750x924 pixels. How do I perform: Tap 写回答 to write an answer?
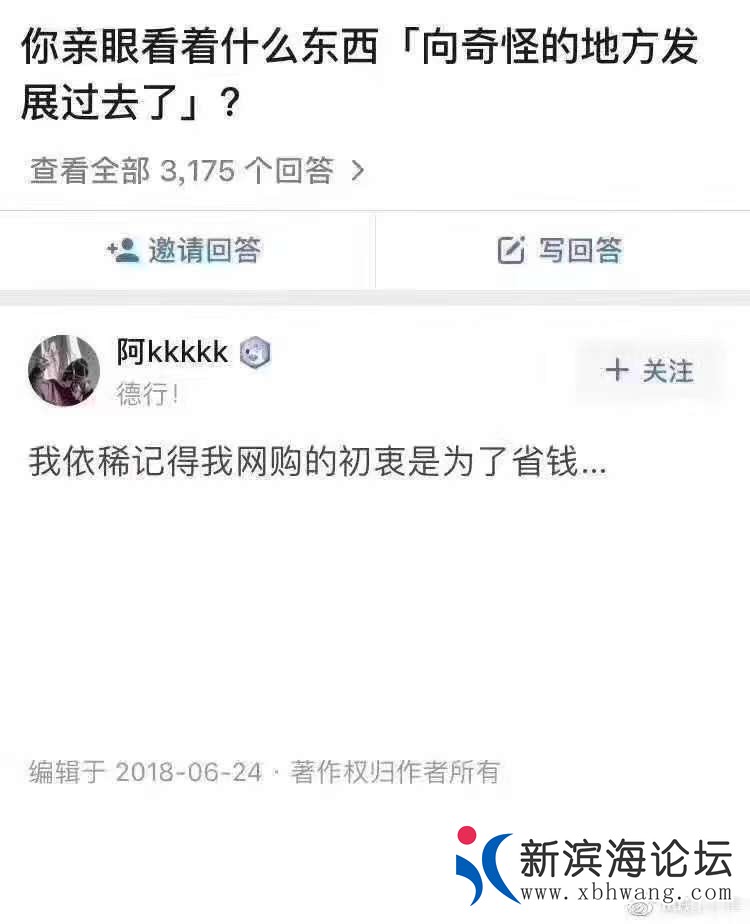coord(561,250)
